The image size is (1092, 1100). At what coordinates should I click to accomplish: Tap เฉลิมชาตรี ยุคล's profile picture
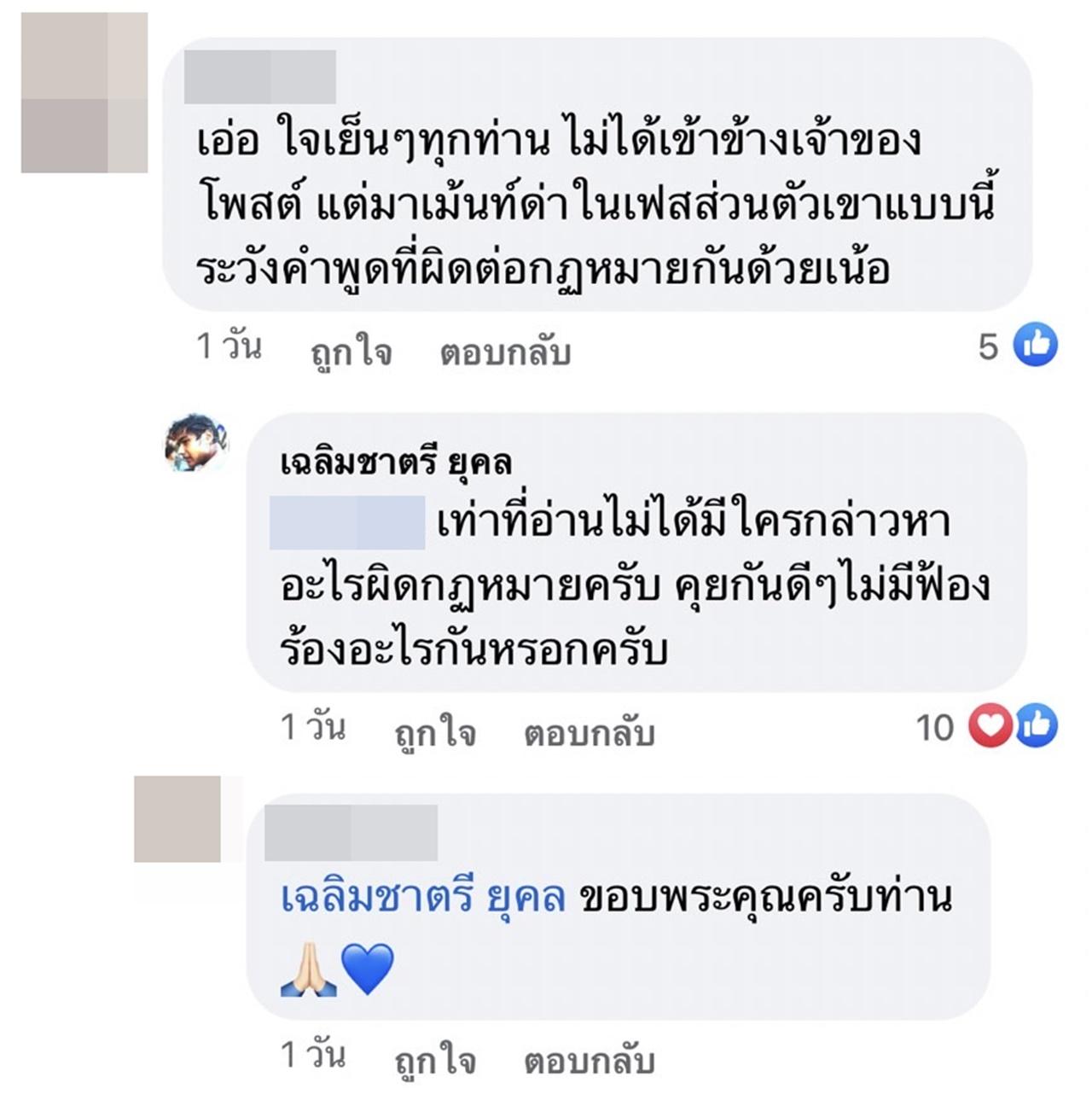coord(196,443)
